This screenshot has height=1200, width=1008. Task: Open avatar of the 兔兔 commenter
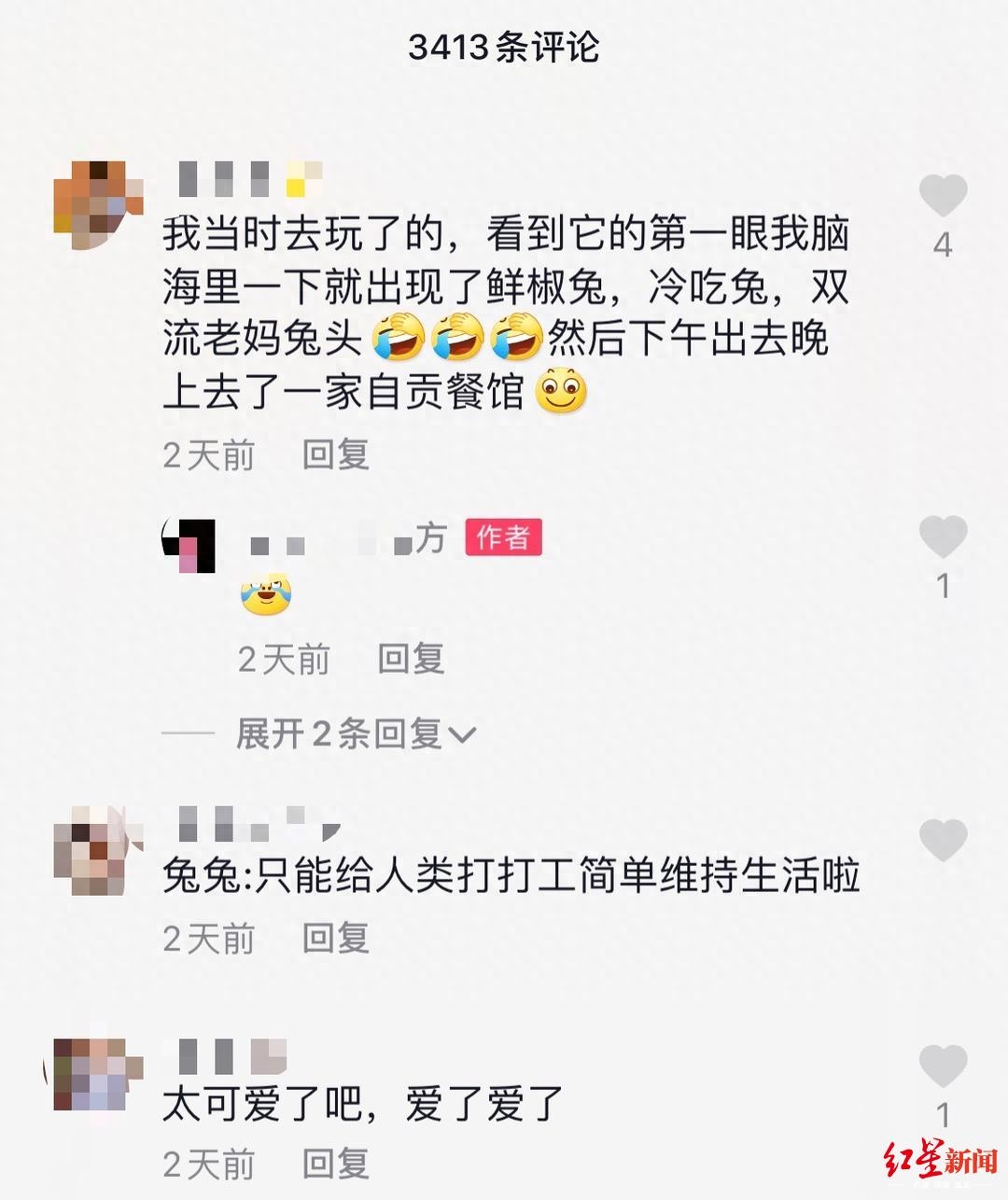(x=96, y=851)
